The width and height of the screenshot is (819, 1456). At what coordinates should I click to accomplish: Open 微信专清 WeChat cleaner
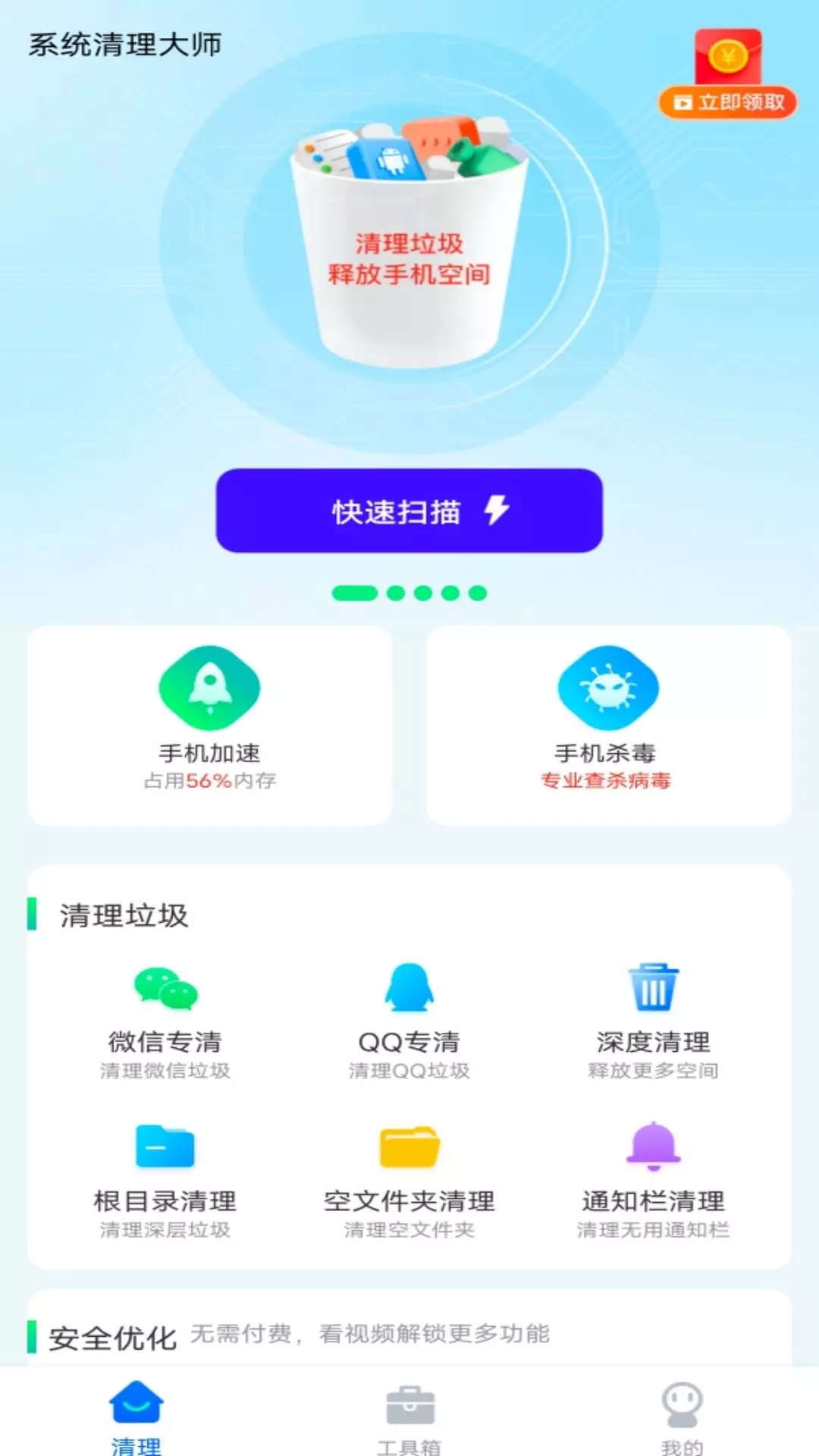point(165,1021)
